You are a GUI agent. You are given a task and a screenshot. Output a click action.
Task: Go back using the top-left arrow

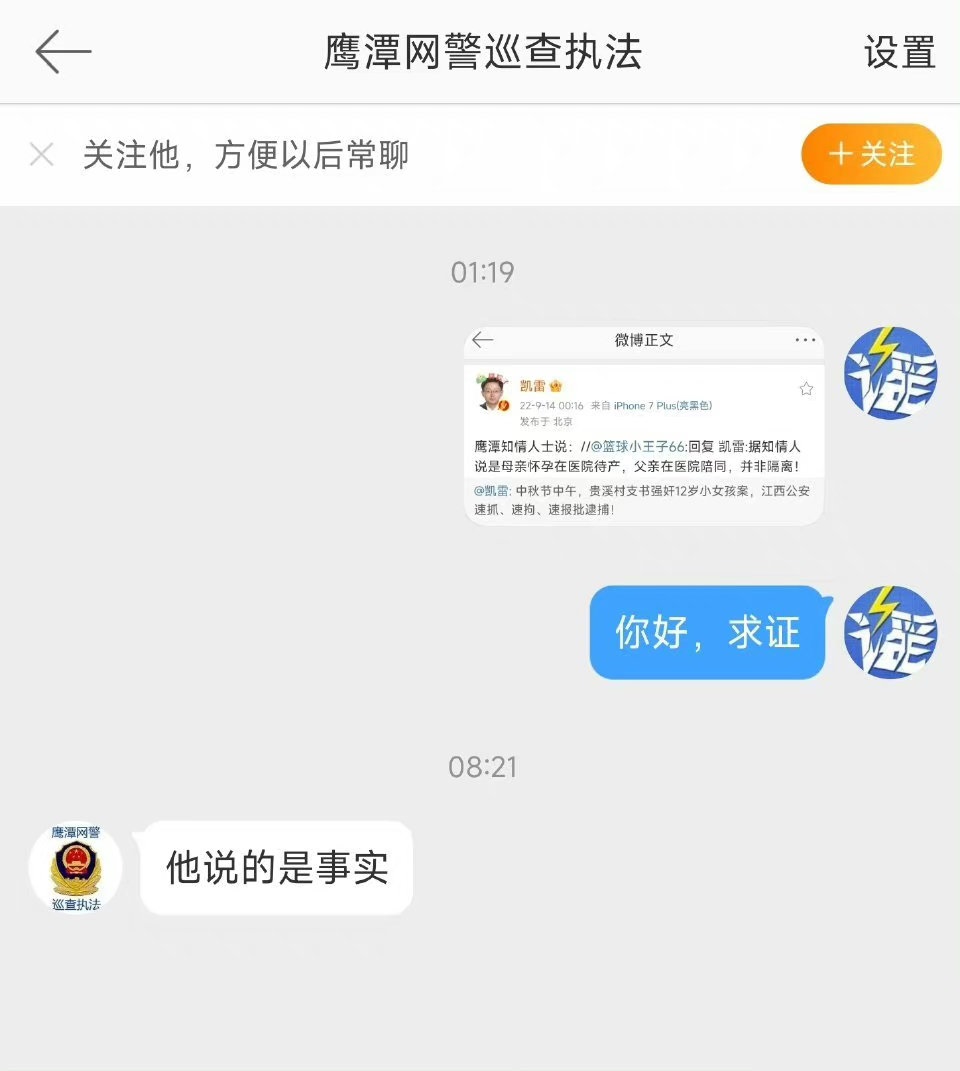click(63, 52)
